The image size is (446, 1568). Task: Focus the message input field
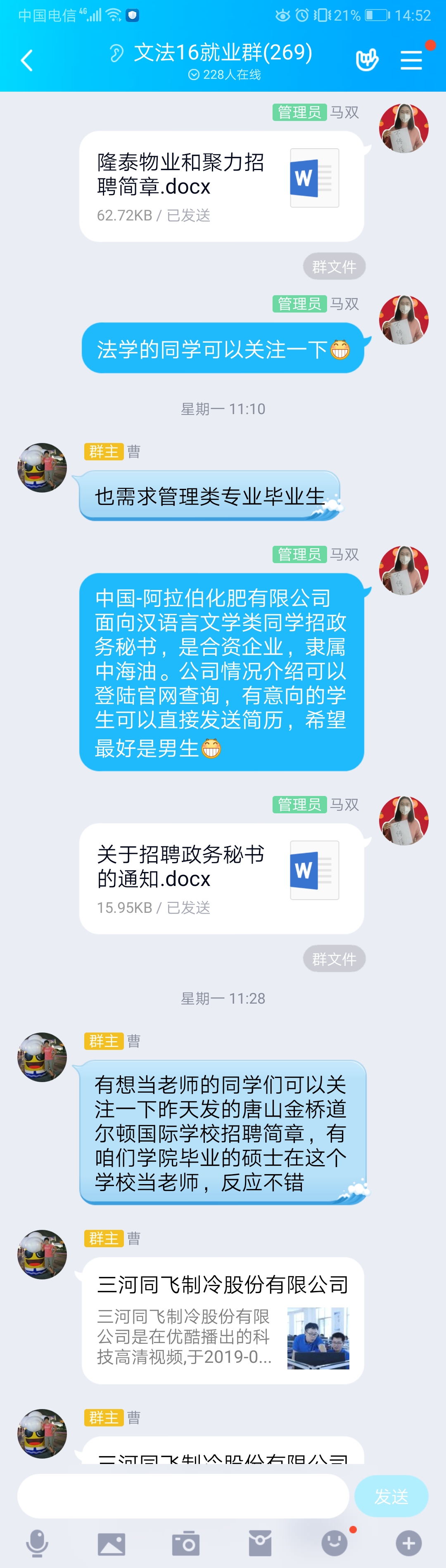coord(183,1496)
